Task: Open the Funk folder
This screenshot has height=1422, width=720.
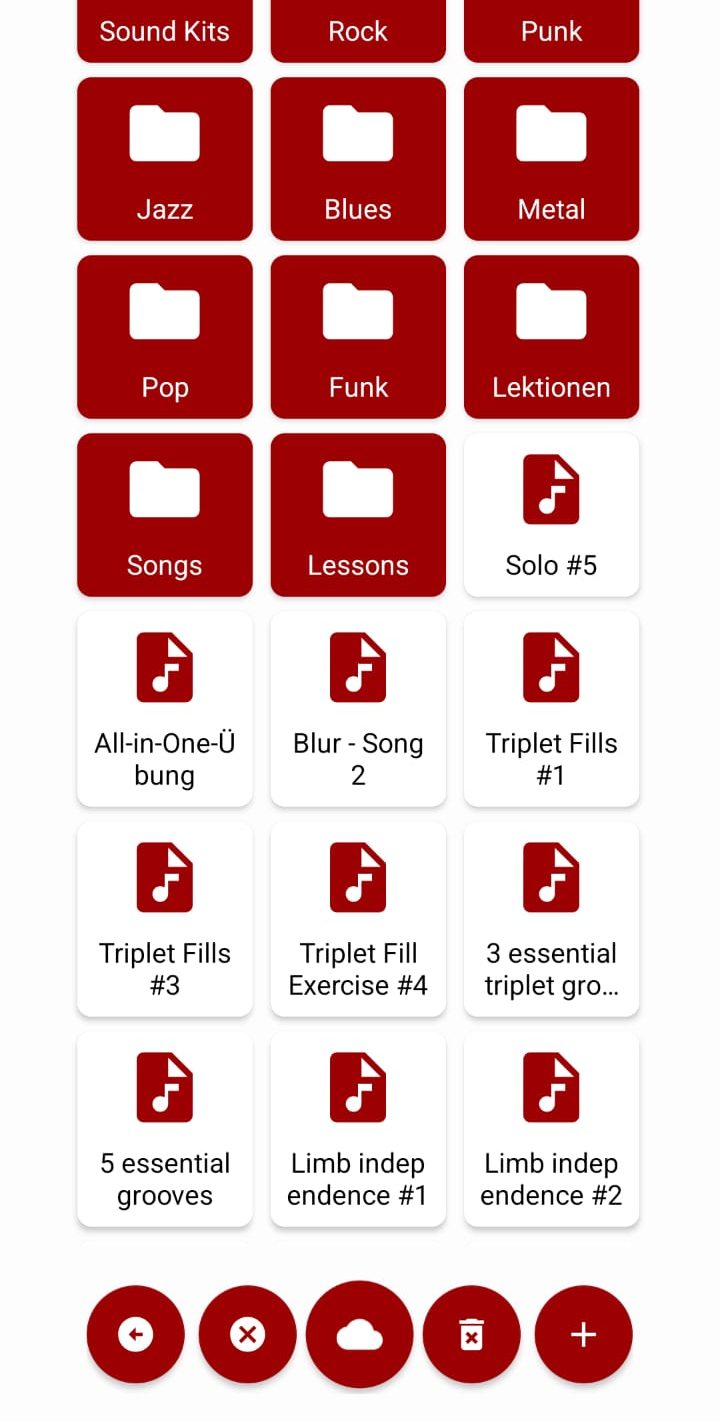Action: (x=358, y=337)
